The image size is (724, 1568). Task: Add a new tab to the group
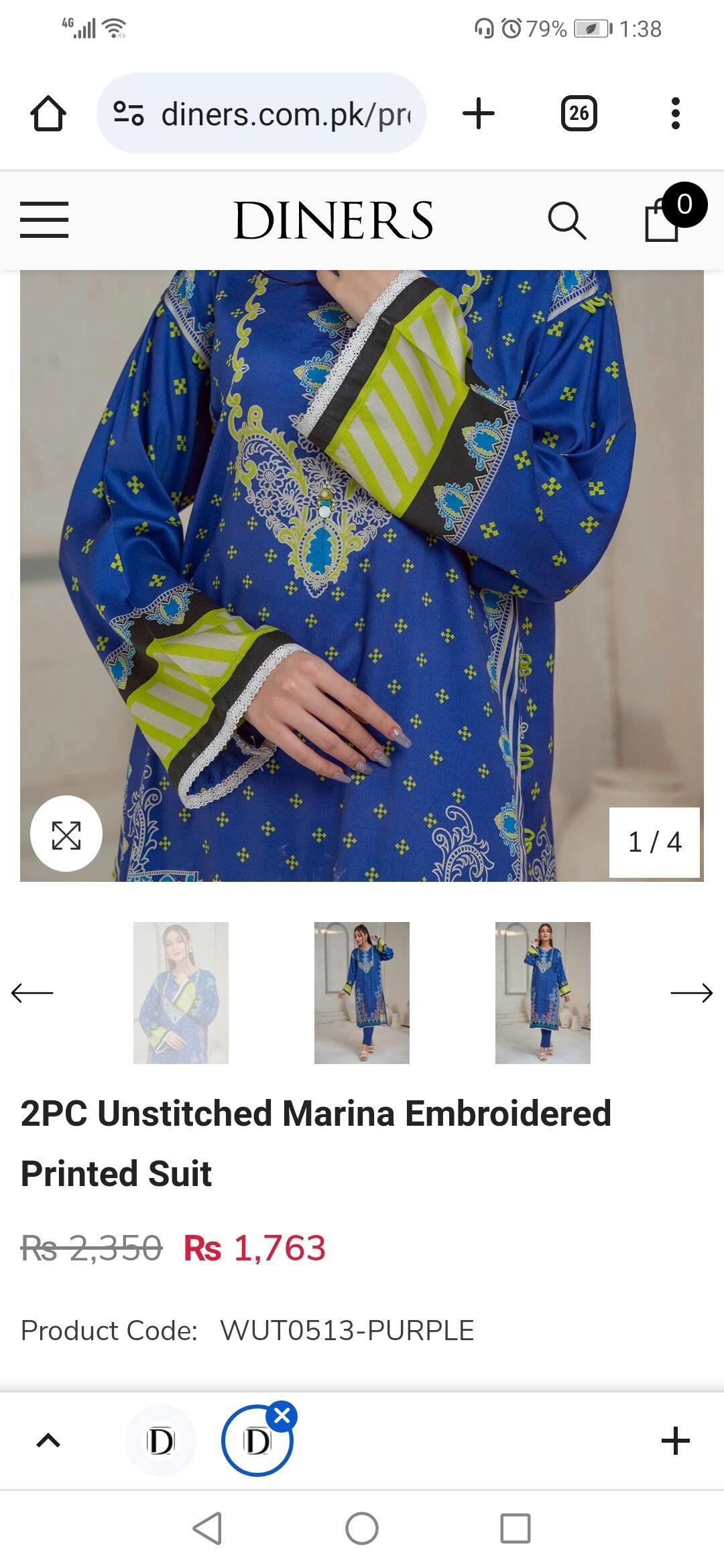point(675,1441)
